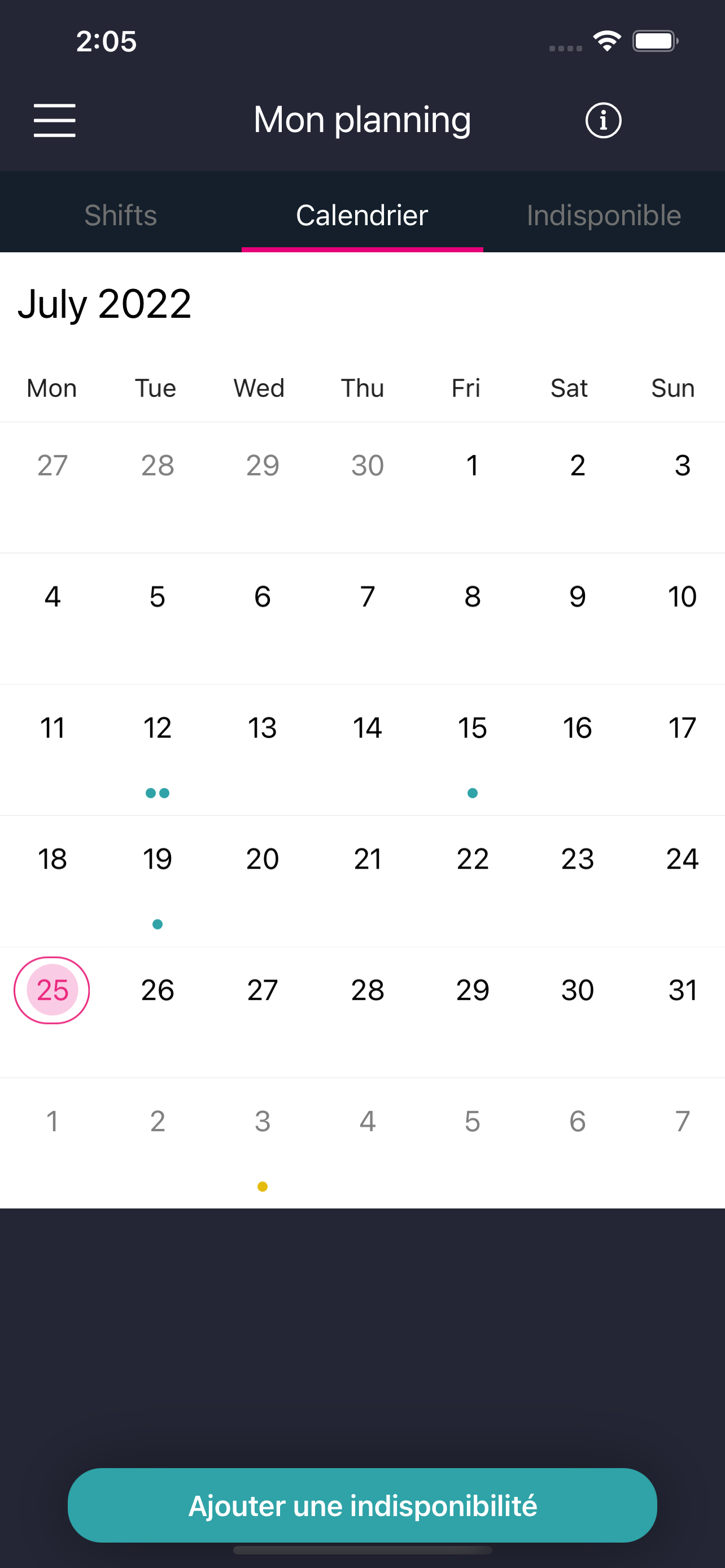
Task: Tap the highlighted day 25
Action: coord(53,991)
